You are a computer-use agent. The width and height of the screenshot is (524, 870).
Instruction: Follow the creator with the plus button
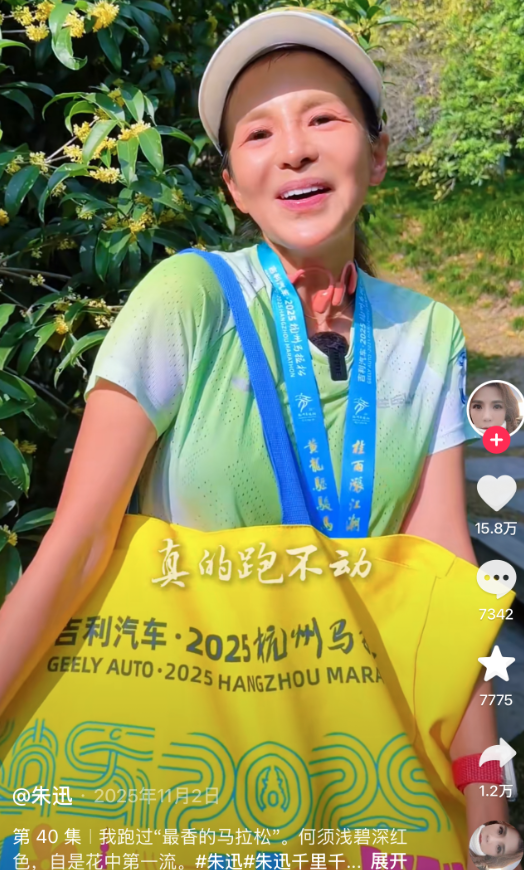coord(496,441)
